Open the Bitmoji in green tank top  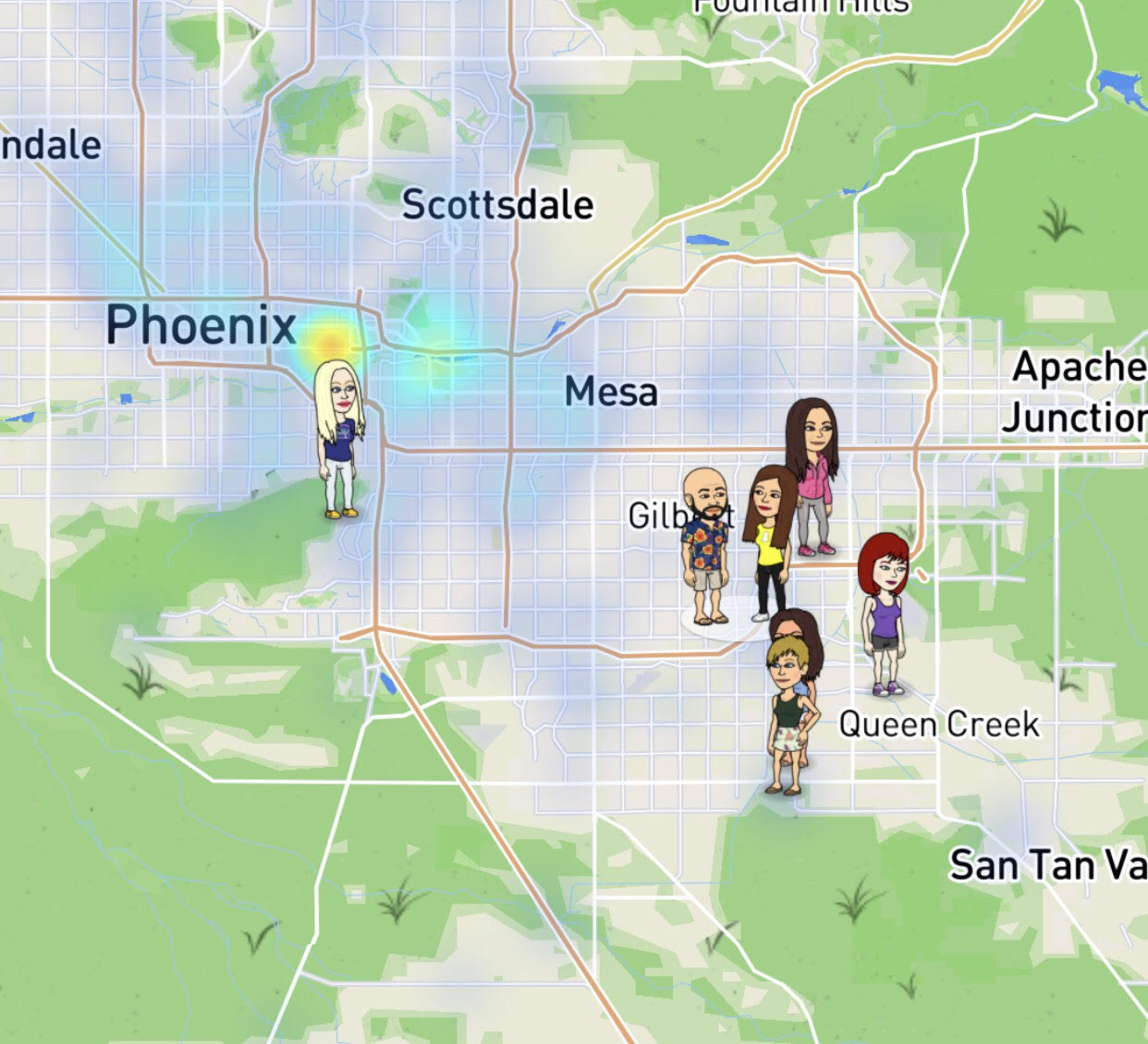(x=788, y=716)
